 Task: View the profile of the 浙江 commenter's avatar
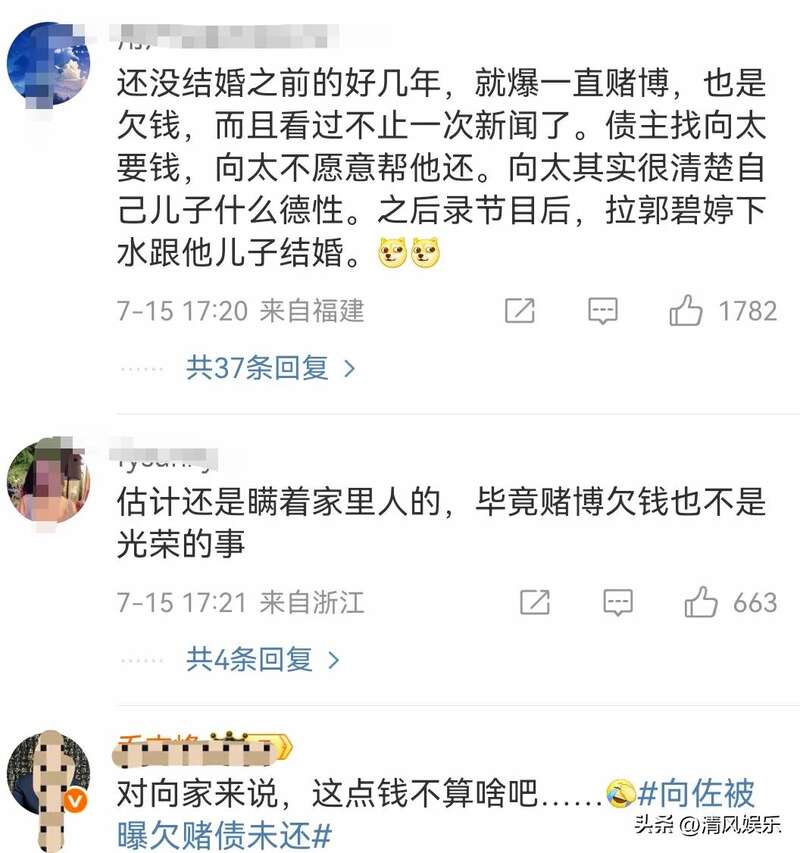(x=48, y=480)
